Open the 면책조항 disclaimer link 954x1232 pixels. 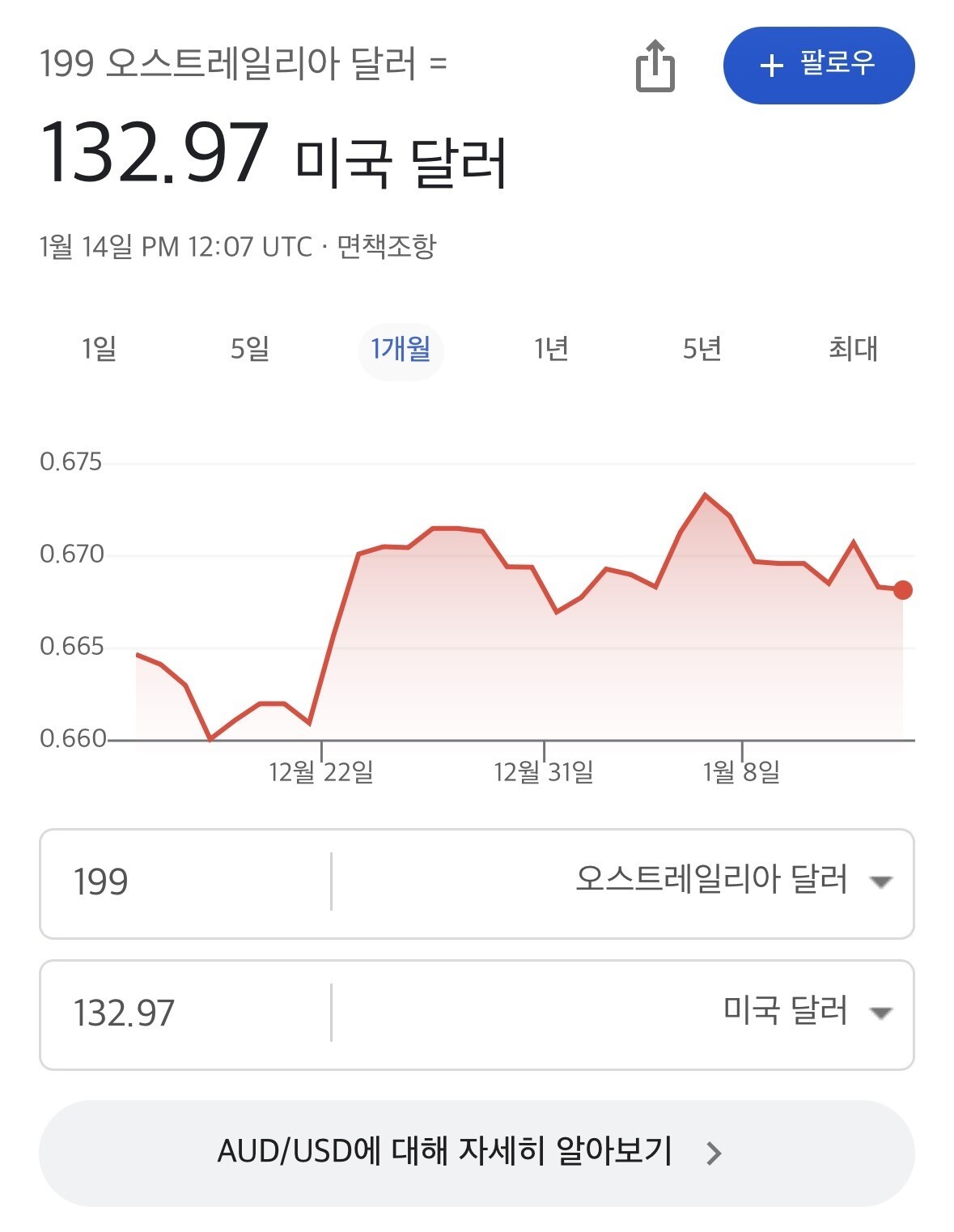387,246
